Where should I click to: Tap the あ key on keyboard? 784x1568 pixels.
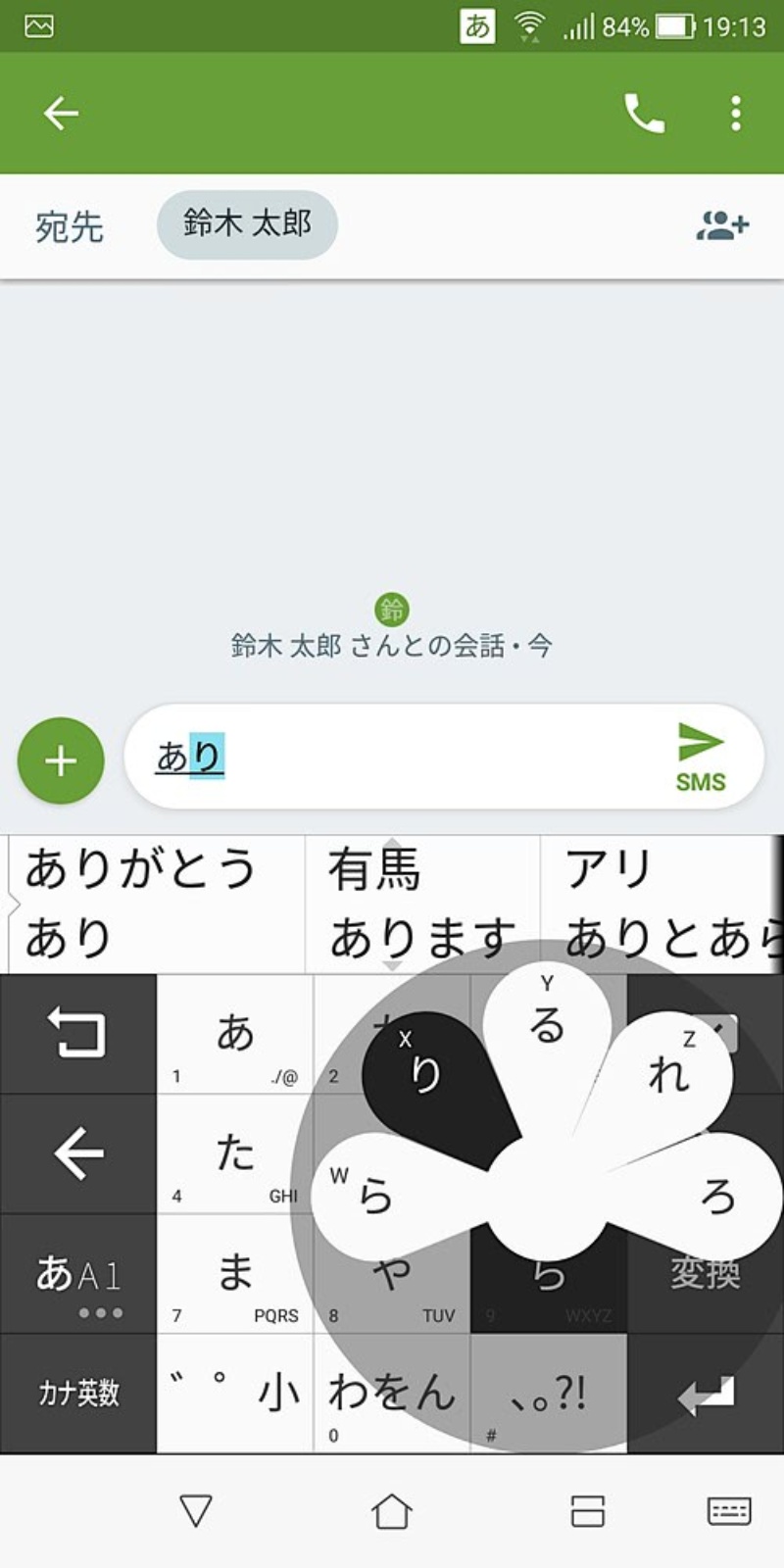[x=235, y=1033]
